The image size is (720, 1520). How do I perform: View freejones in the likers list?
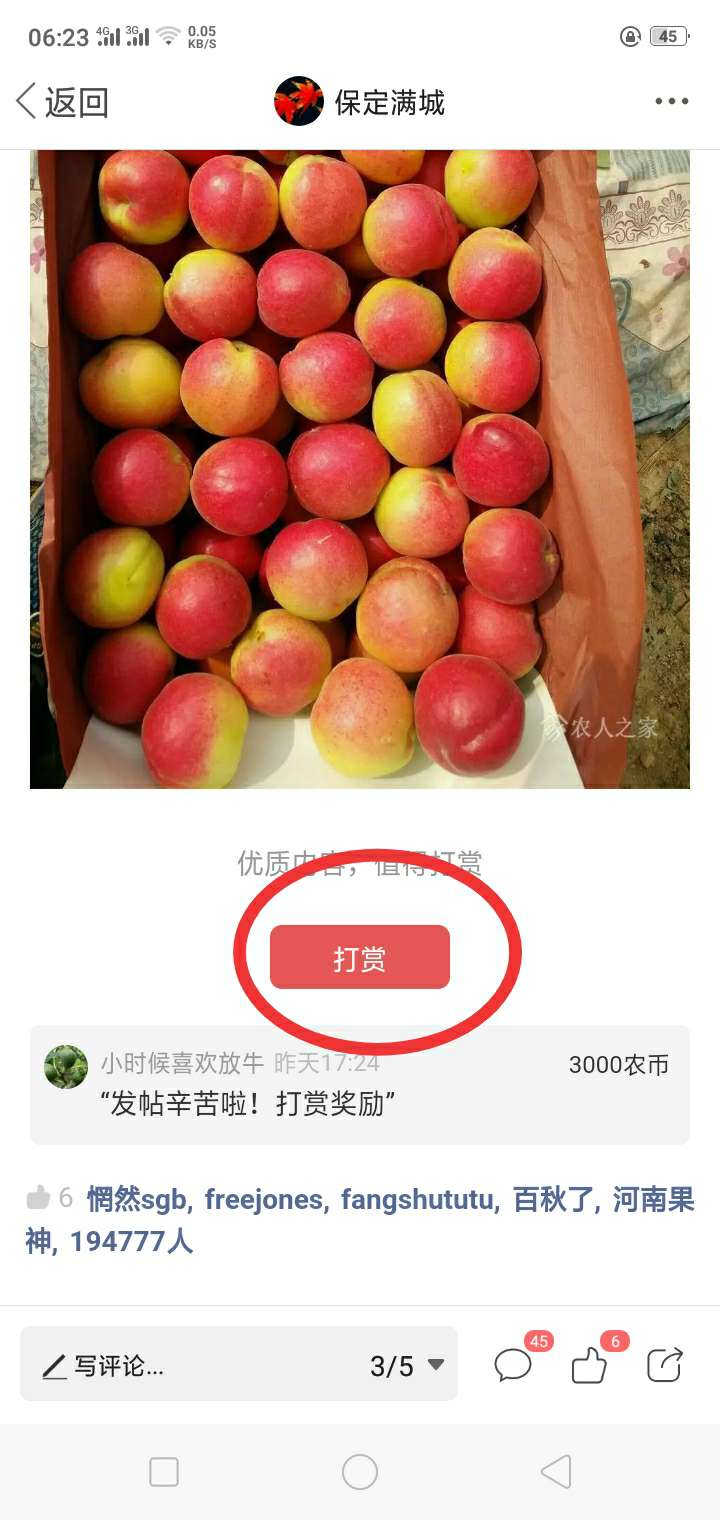[264, 1198]
